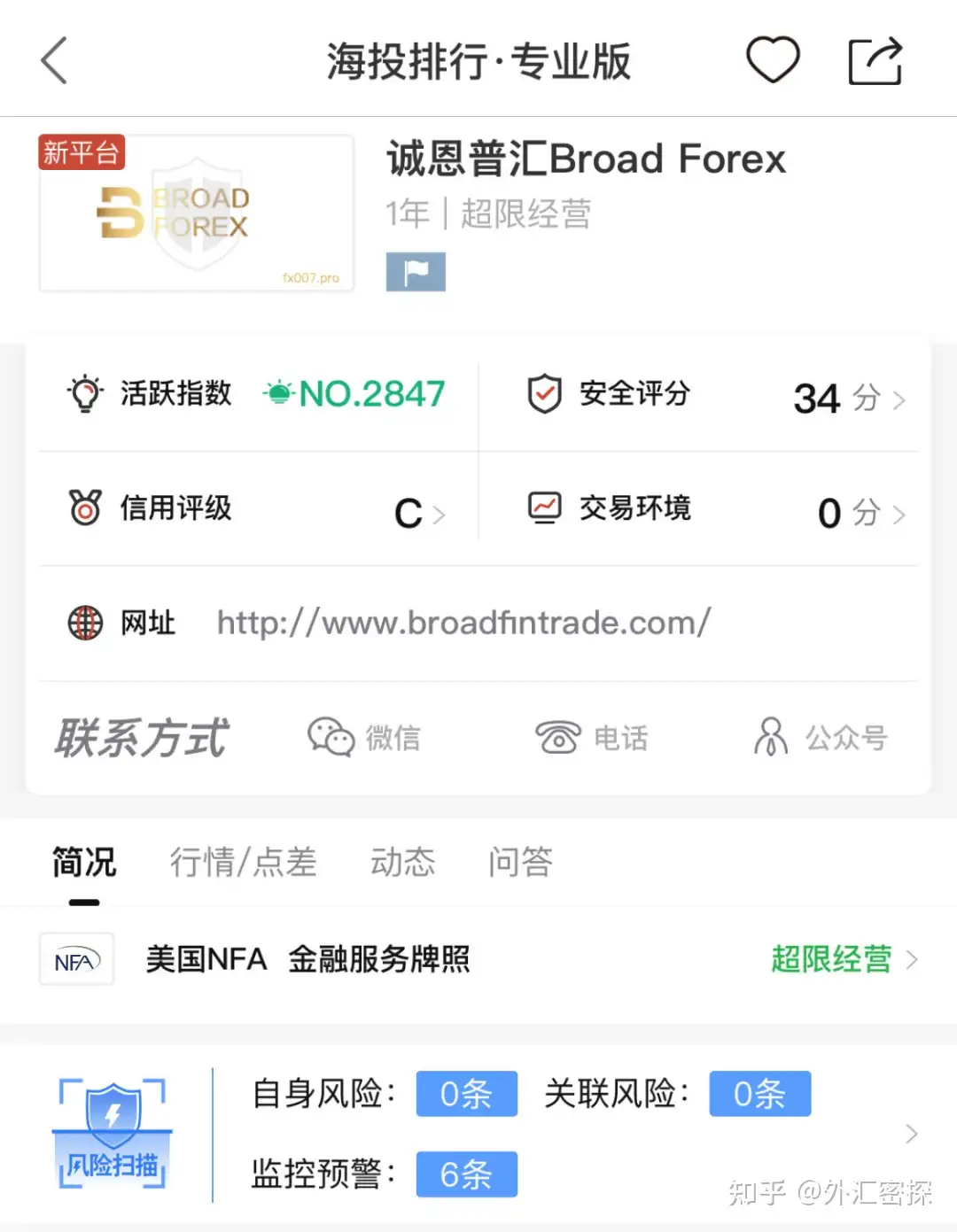Viewport: 957px width, 1232px height.
Task: Tap the Broad Forex logo image
Action: (197, 213)
